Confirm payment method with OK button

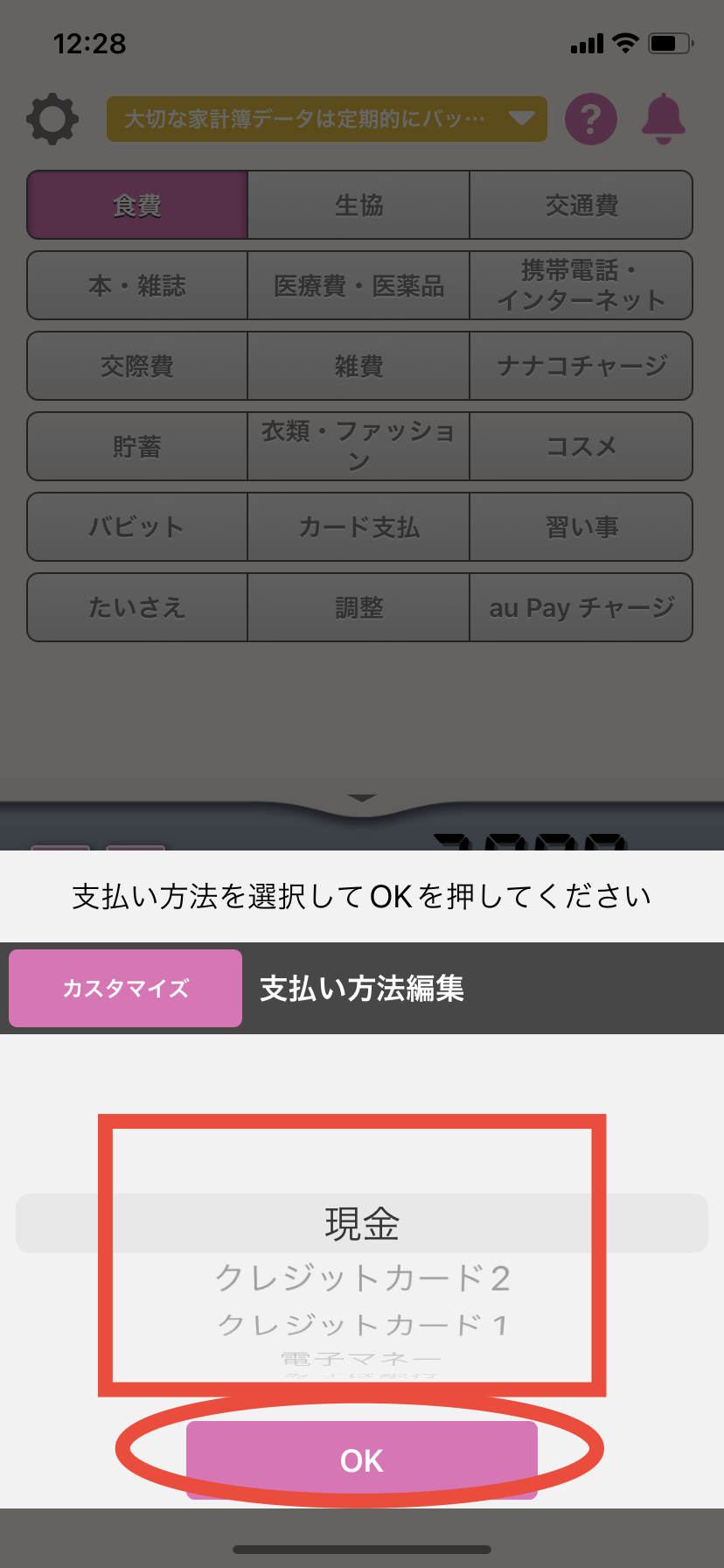click(x=361, y=1459)
